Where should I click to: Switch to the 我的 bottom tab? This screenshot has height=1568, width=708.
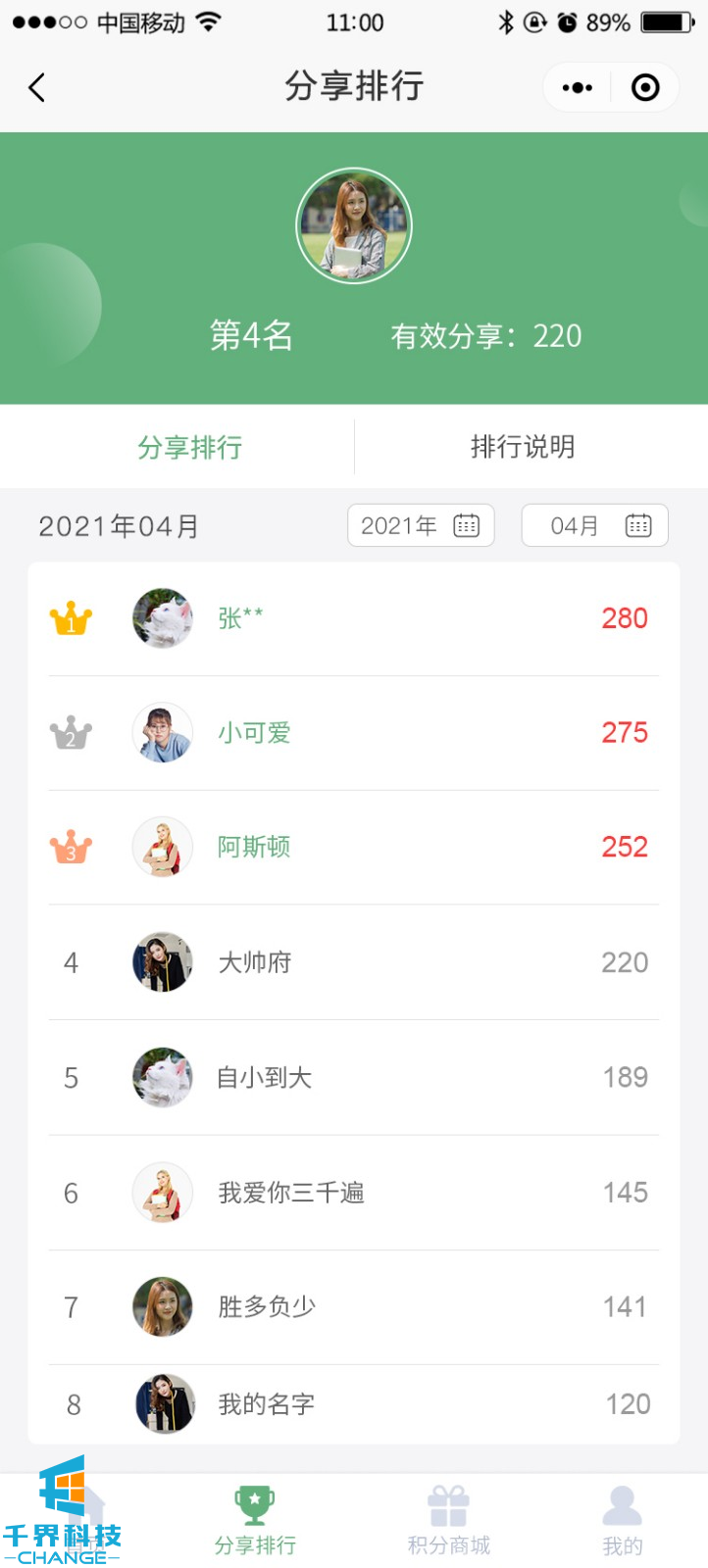click(622, 1520)
